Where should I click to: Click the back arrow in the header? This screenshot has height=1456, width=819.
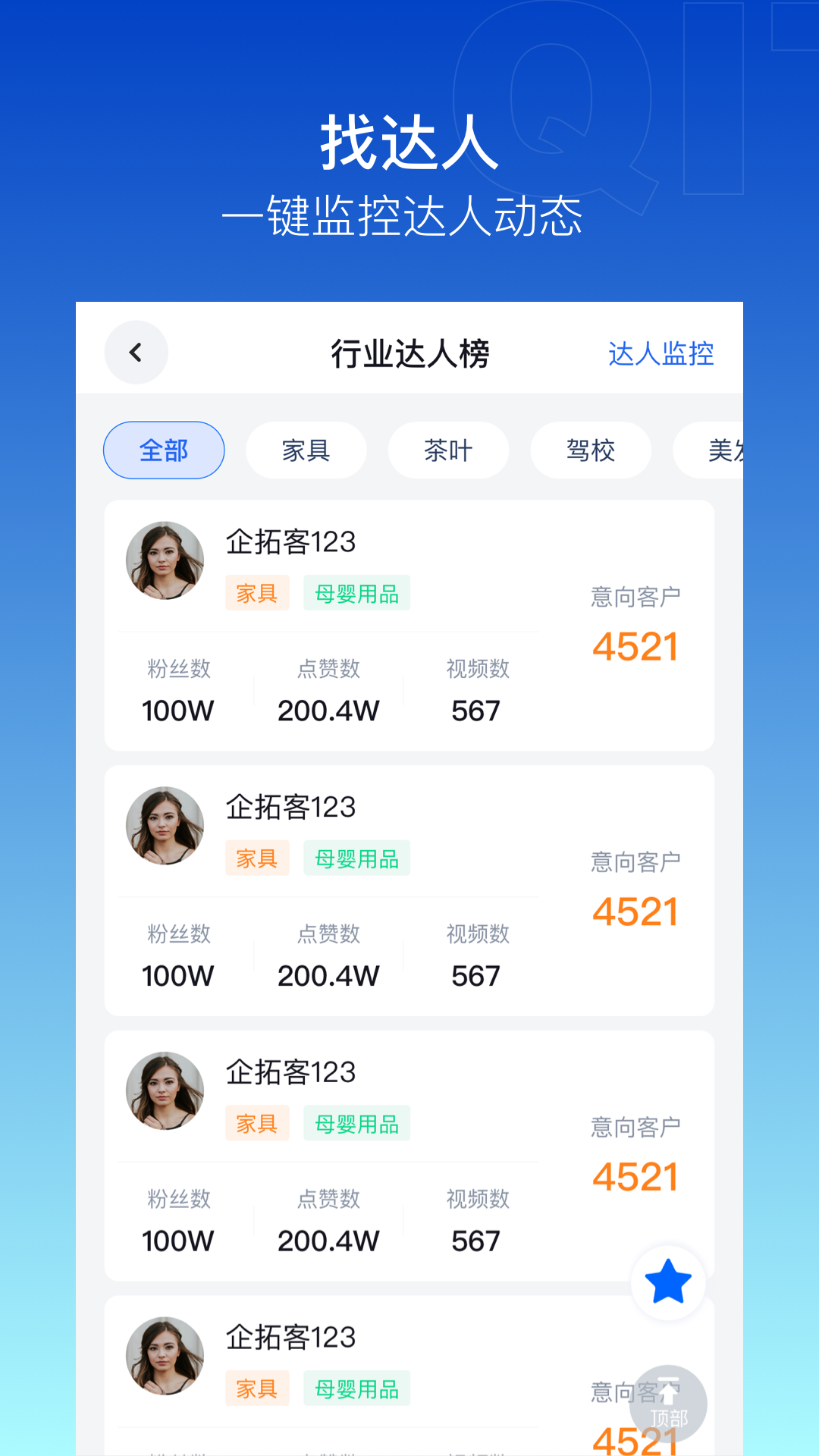[136, 352]
